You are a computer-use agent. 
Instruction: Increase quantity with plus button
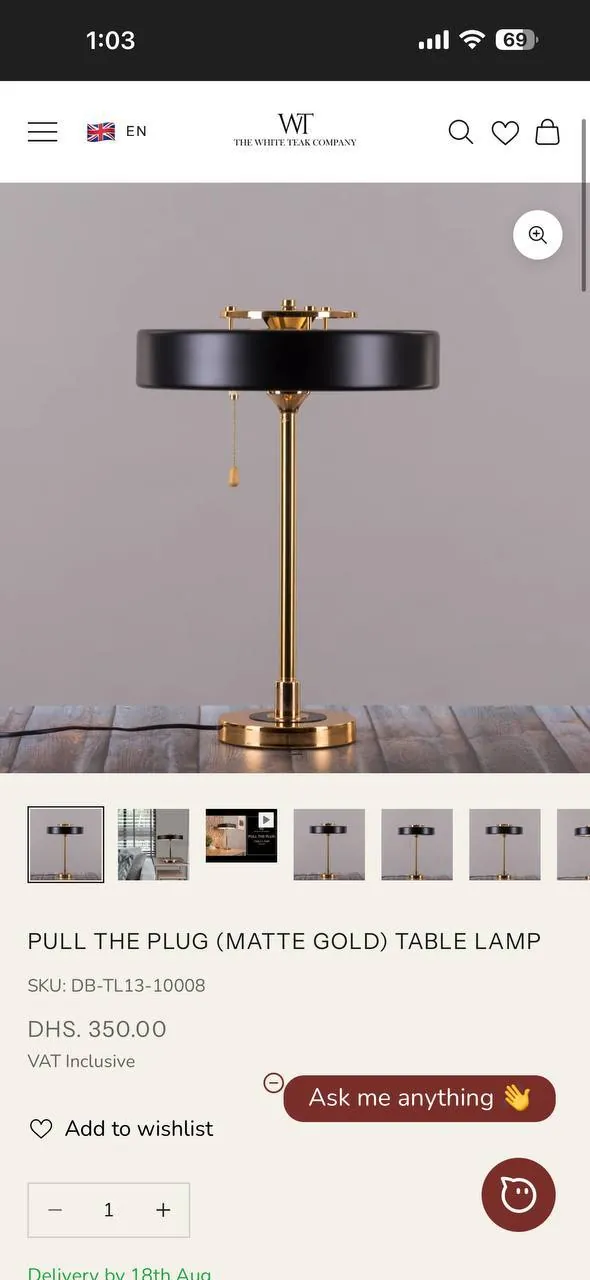(163, 1210)
